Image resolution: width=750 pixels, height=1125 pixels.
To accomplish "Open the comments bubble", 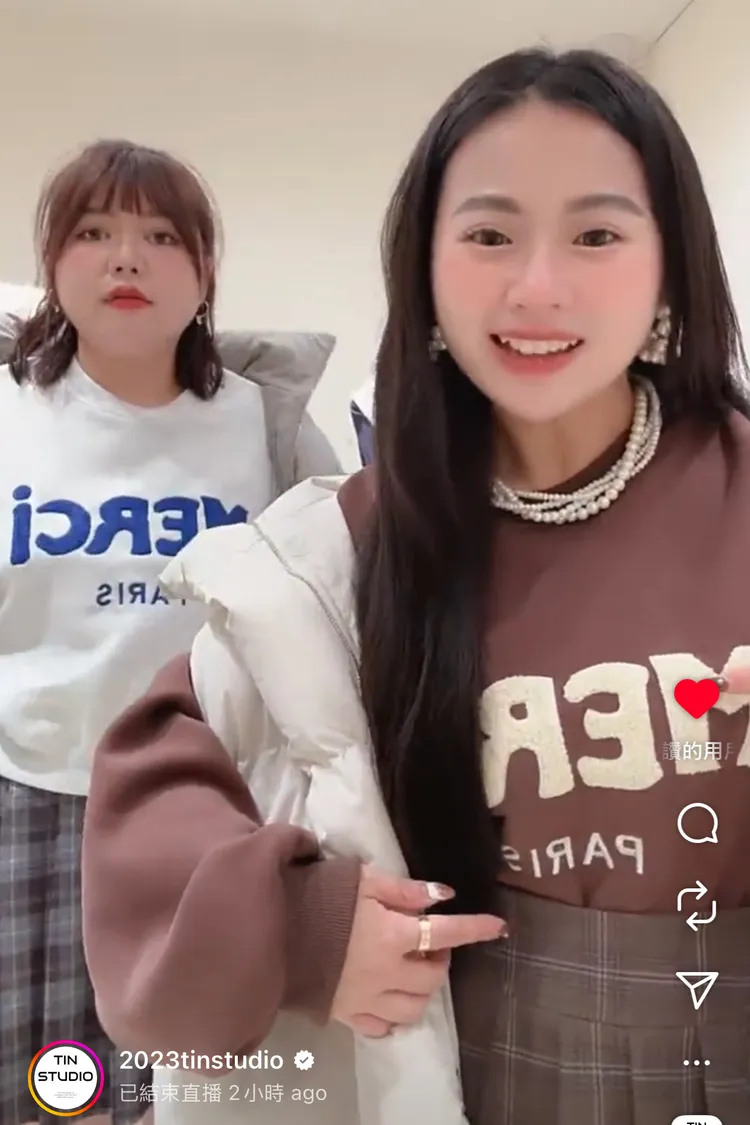I will (x=697, y=824).
